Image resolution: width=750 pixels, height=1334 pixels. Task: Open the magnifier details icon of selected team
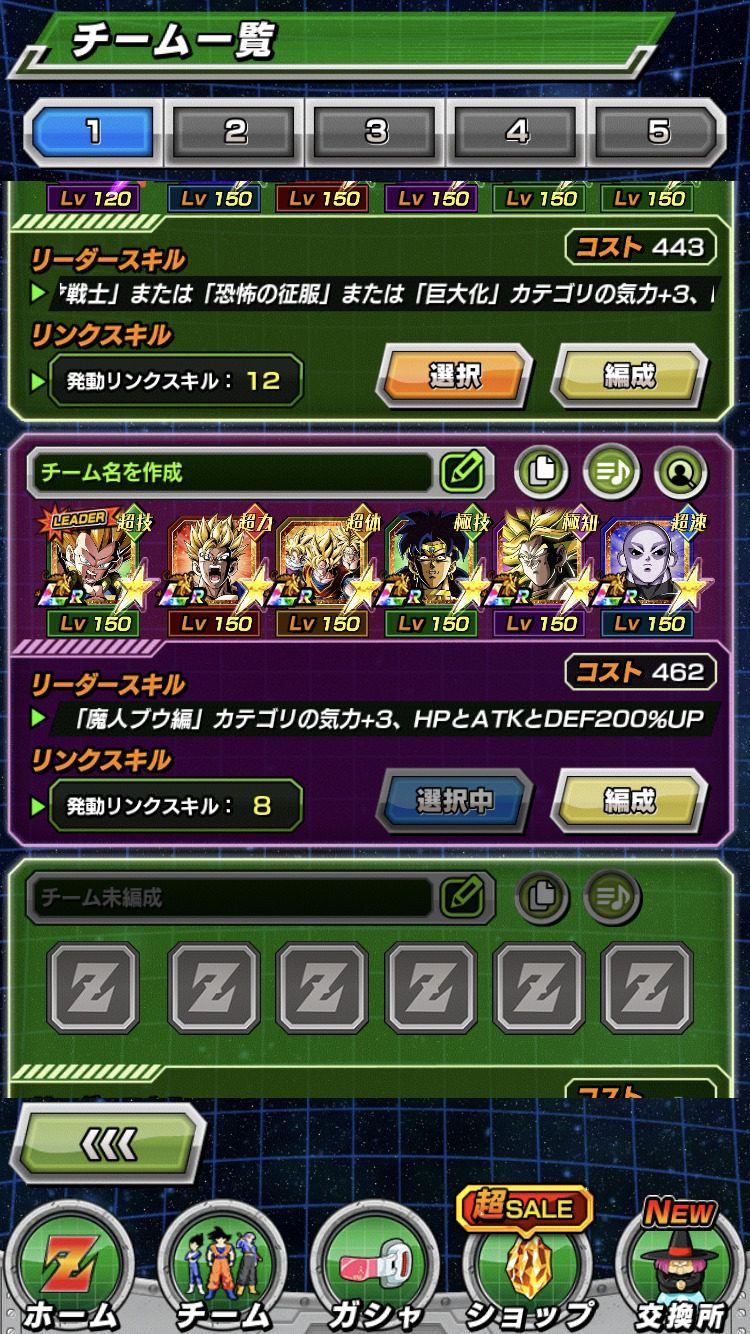680,472
